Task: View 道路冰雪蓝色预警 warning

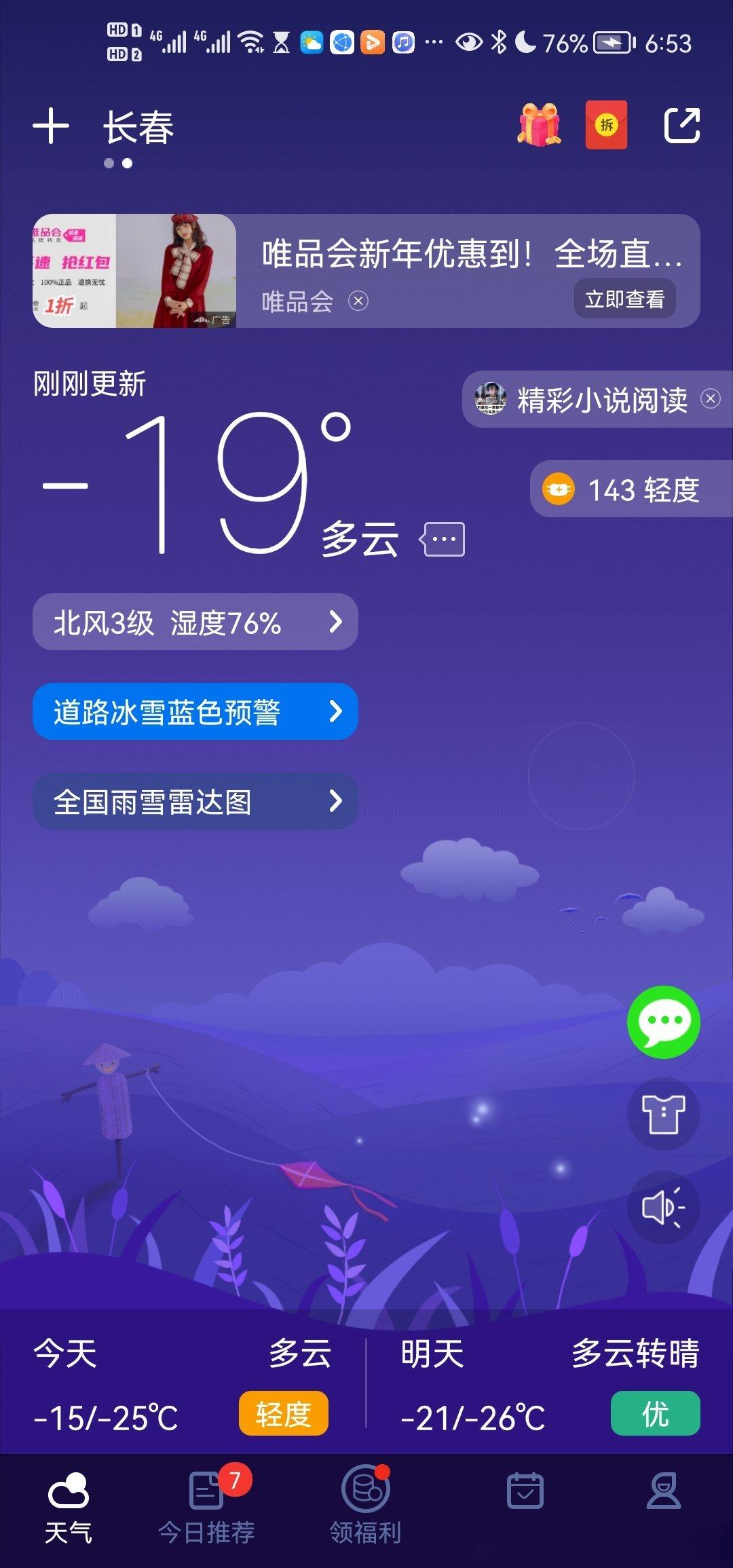Action: click(x=195, y=711)
